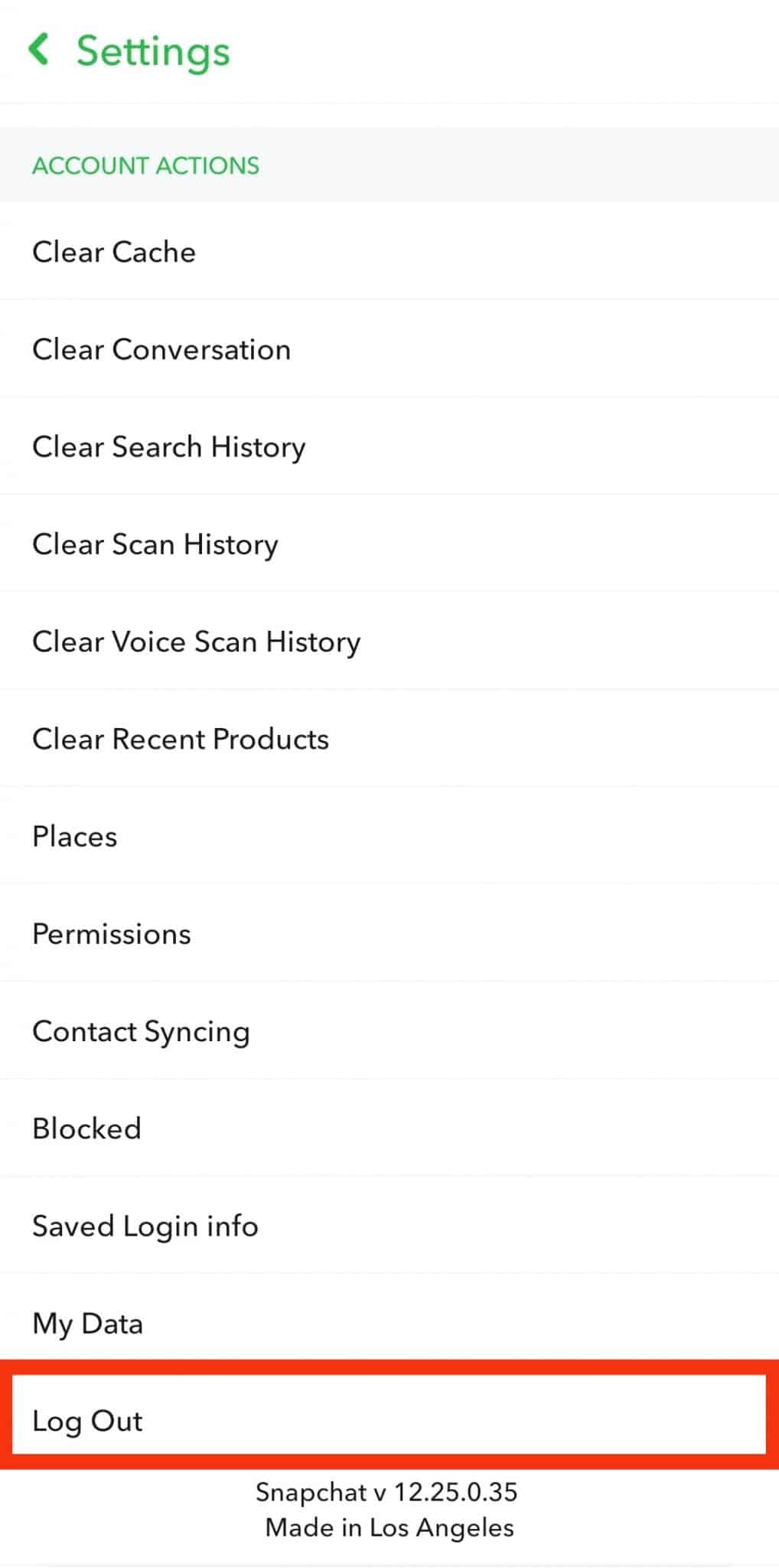Tap Saved Login info
Image resolution: width=779 pixels, height=1568 pixels.
click(145, 1226)
